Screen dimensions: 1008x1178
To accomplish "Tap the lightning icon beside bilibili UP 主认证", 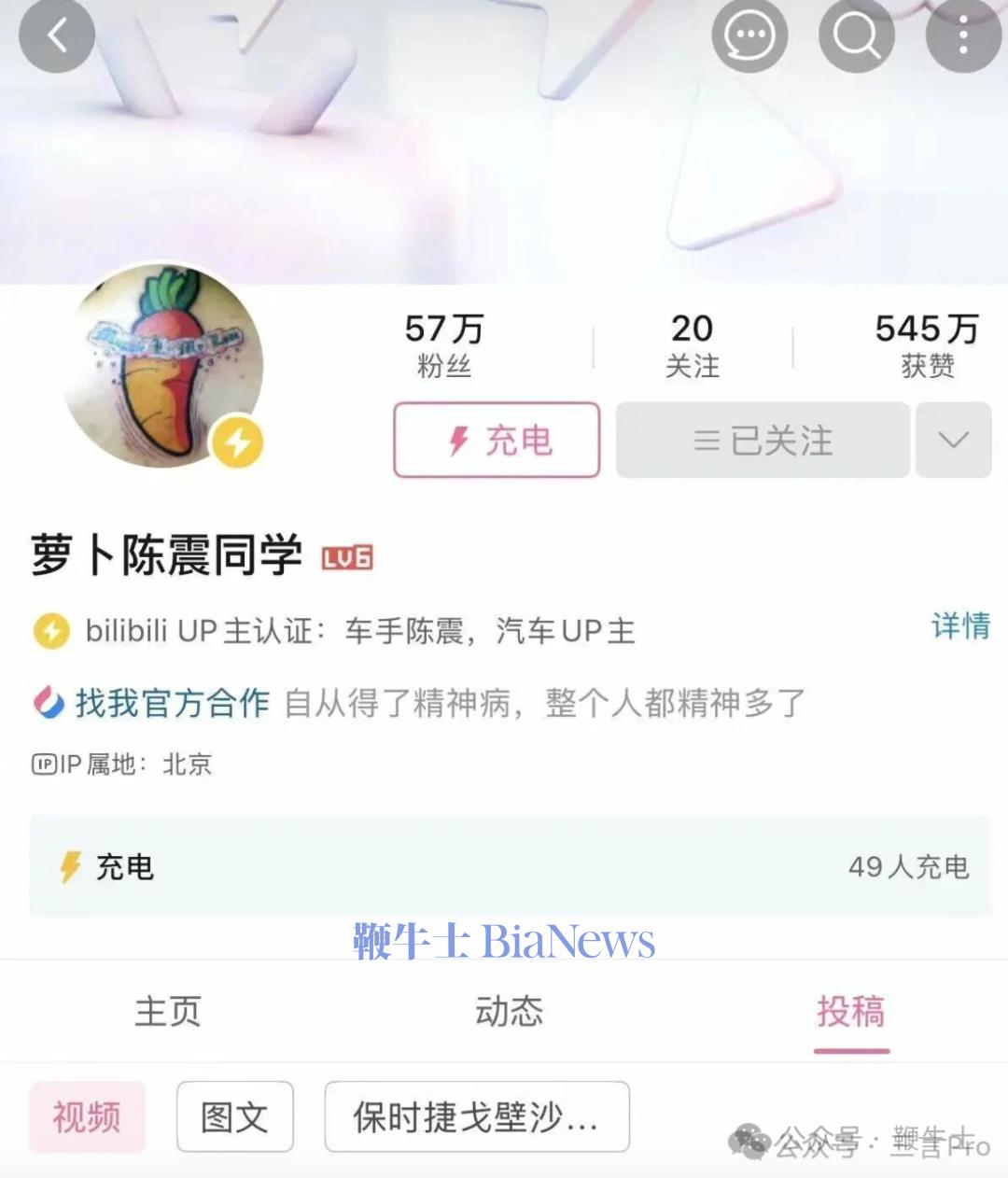I will click(51, 631).
